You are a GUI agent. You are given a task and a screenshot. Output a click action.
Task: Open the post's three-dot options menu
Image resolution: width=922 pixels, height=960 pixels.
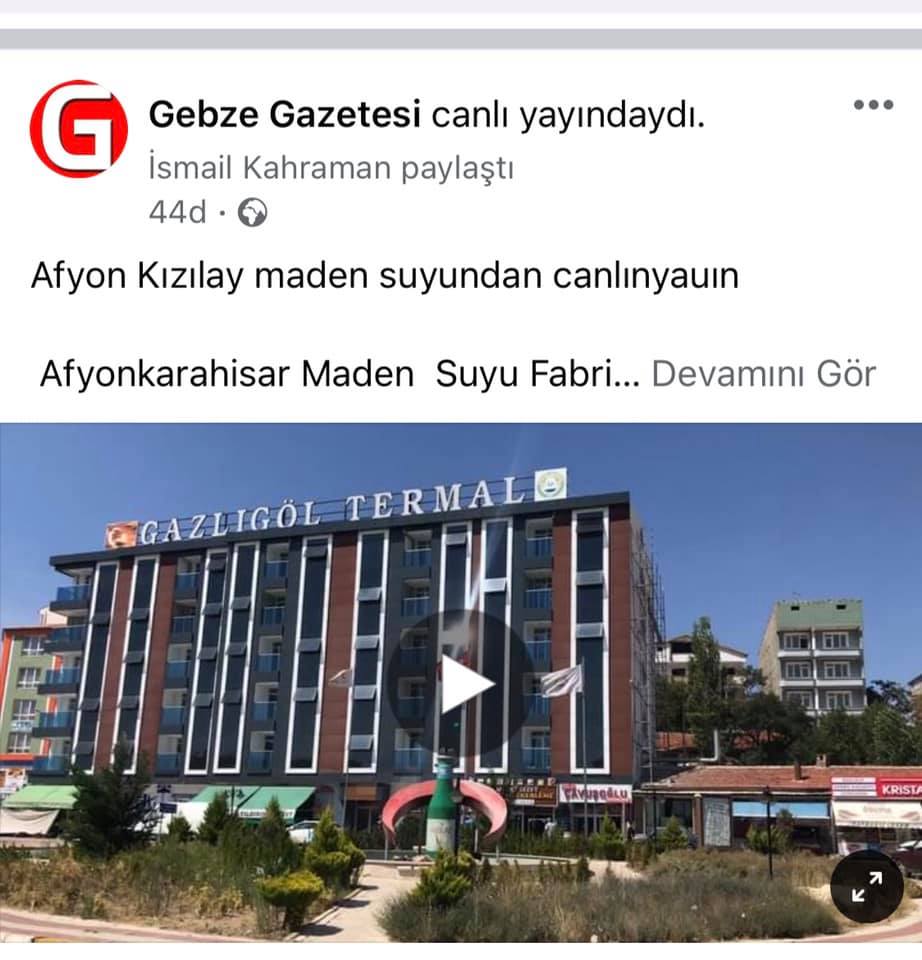tap(873, 105)
